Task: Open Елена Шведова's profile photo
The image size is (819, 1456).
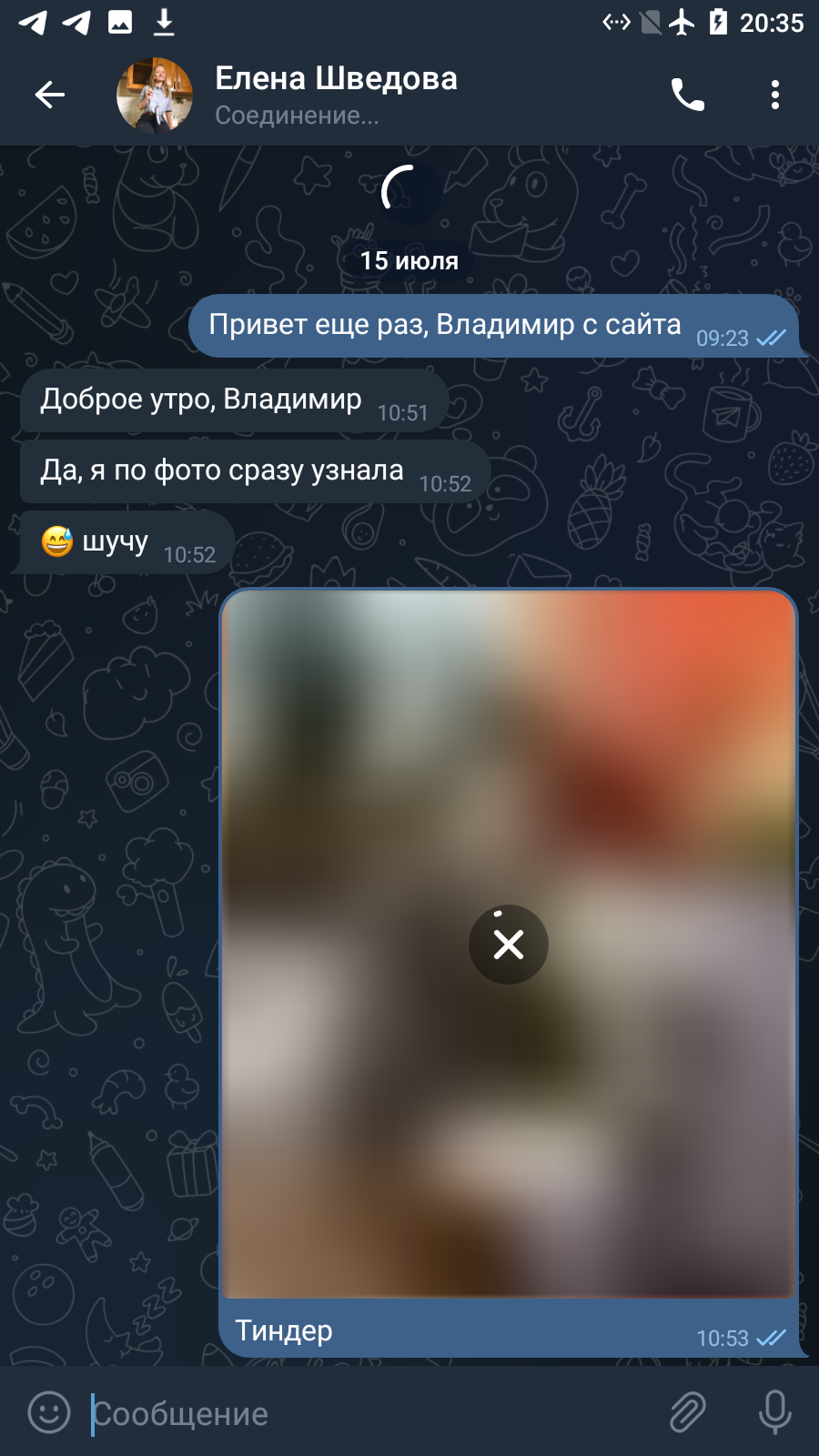Action: coord(155,95)
